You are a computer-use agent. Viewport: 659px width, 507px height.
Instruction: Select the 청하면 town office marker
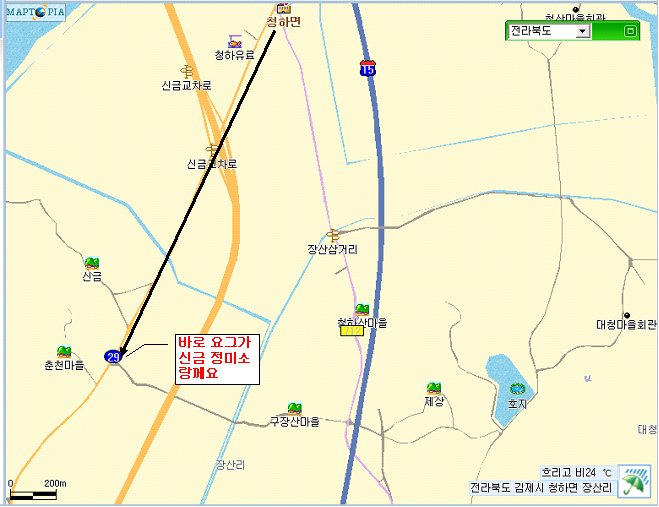pyautogui.click(x=283, y=8)
